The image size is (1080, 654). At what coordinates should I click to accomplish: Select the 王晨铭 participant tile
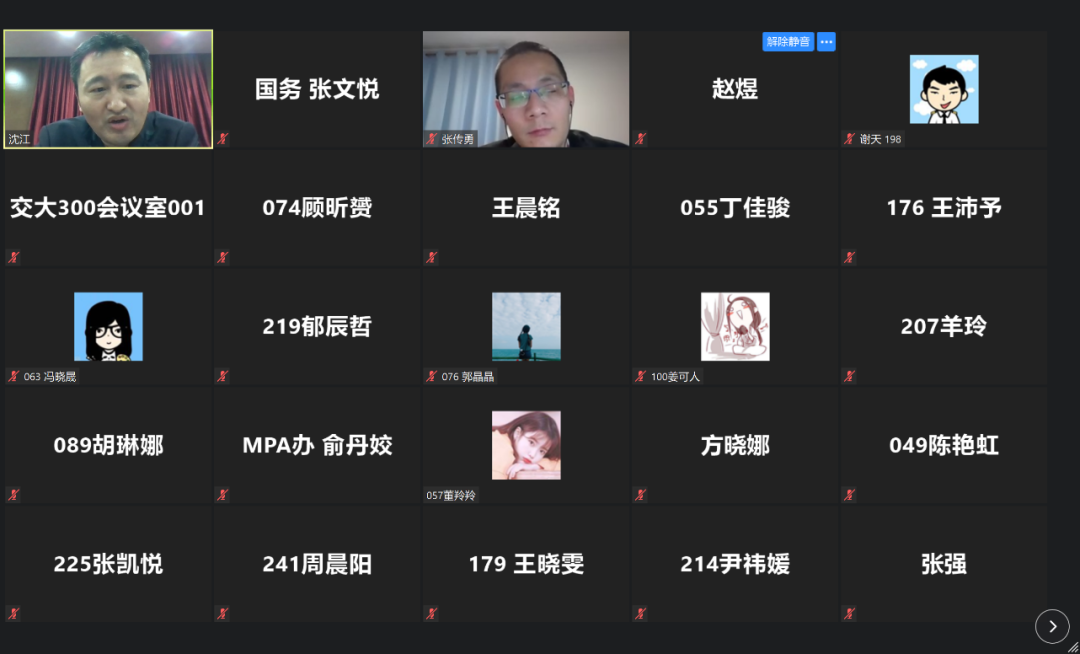click(x=526, y=208)
